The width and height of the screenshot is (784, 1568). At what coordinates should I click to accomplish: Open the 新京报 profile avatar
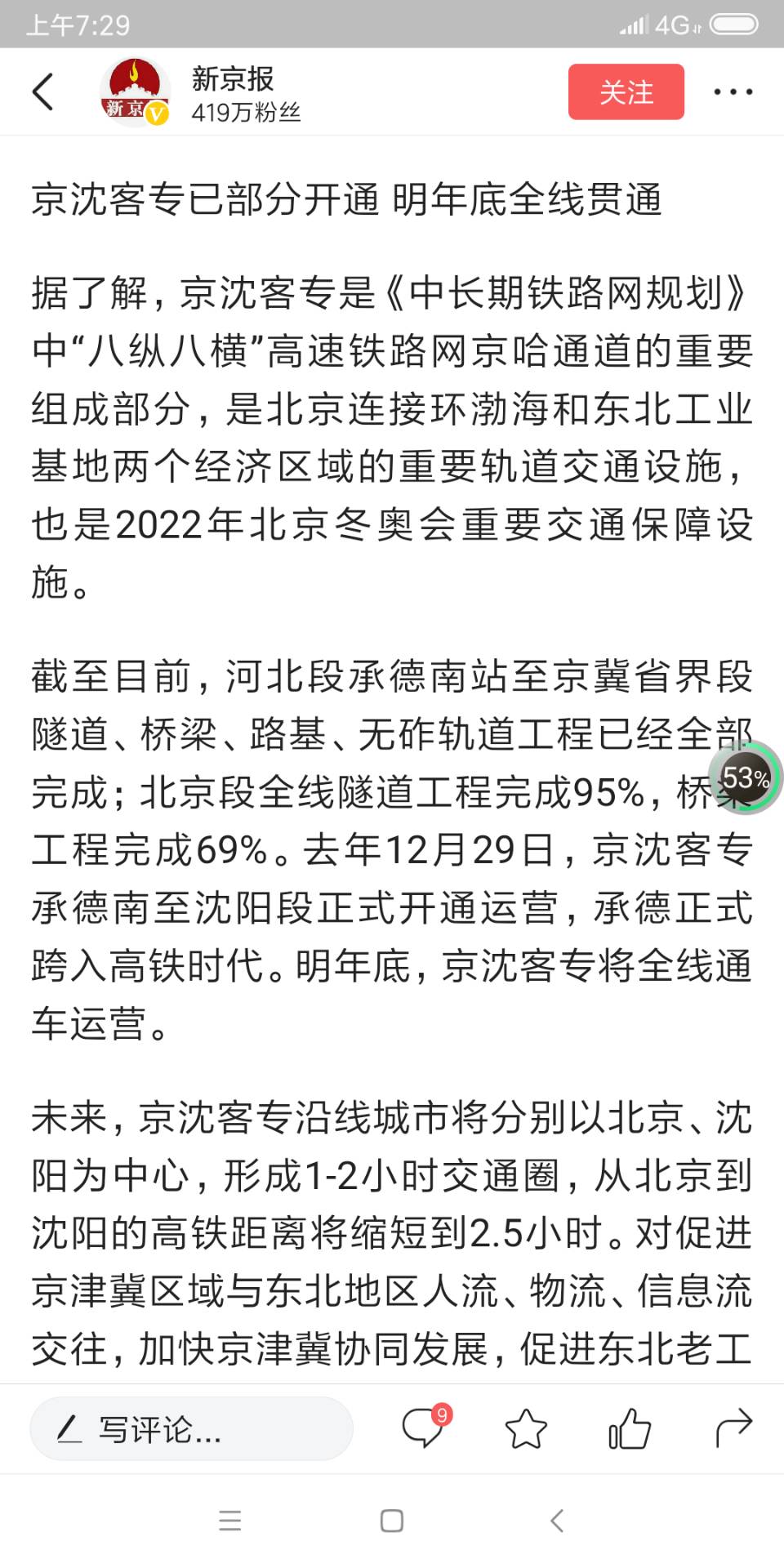[135, 91]
